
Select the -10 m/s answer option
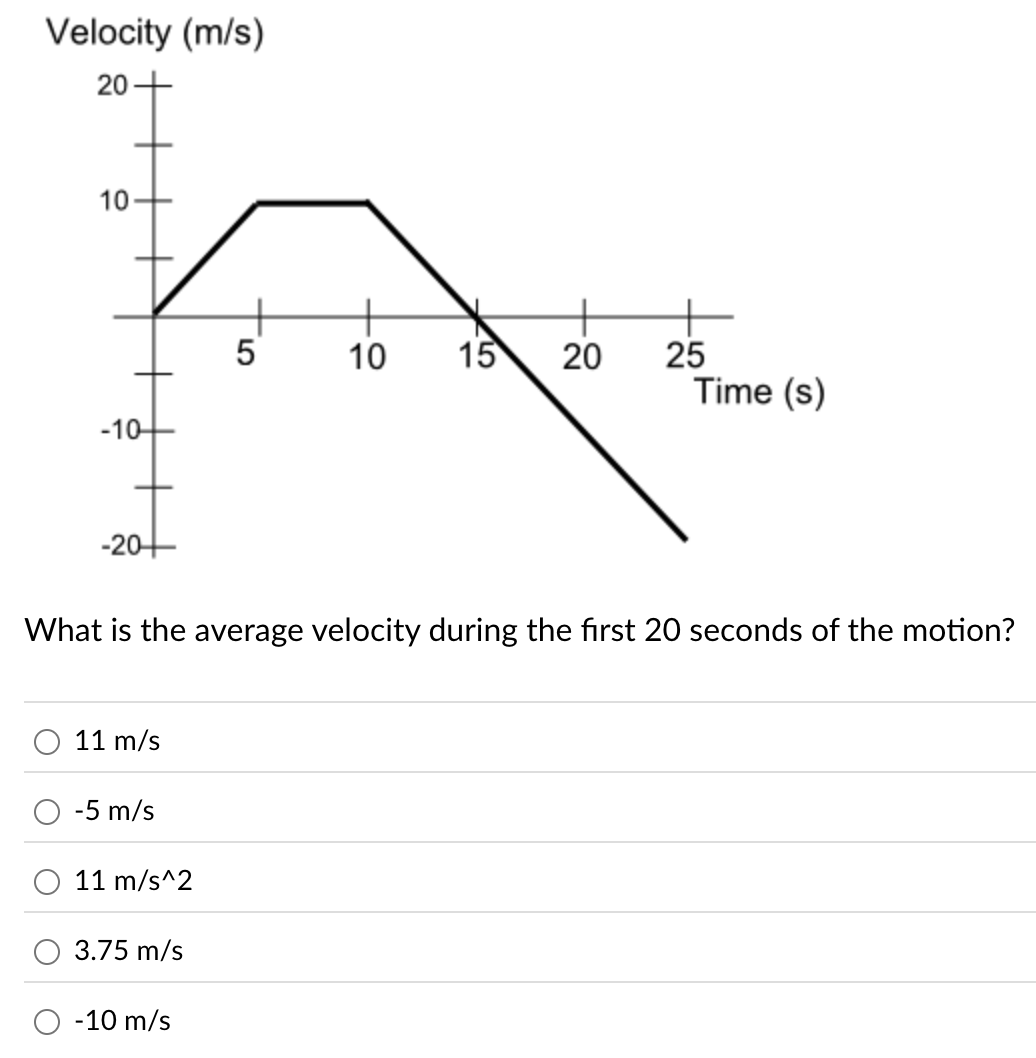[45, 1021]
